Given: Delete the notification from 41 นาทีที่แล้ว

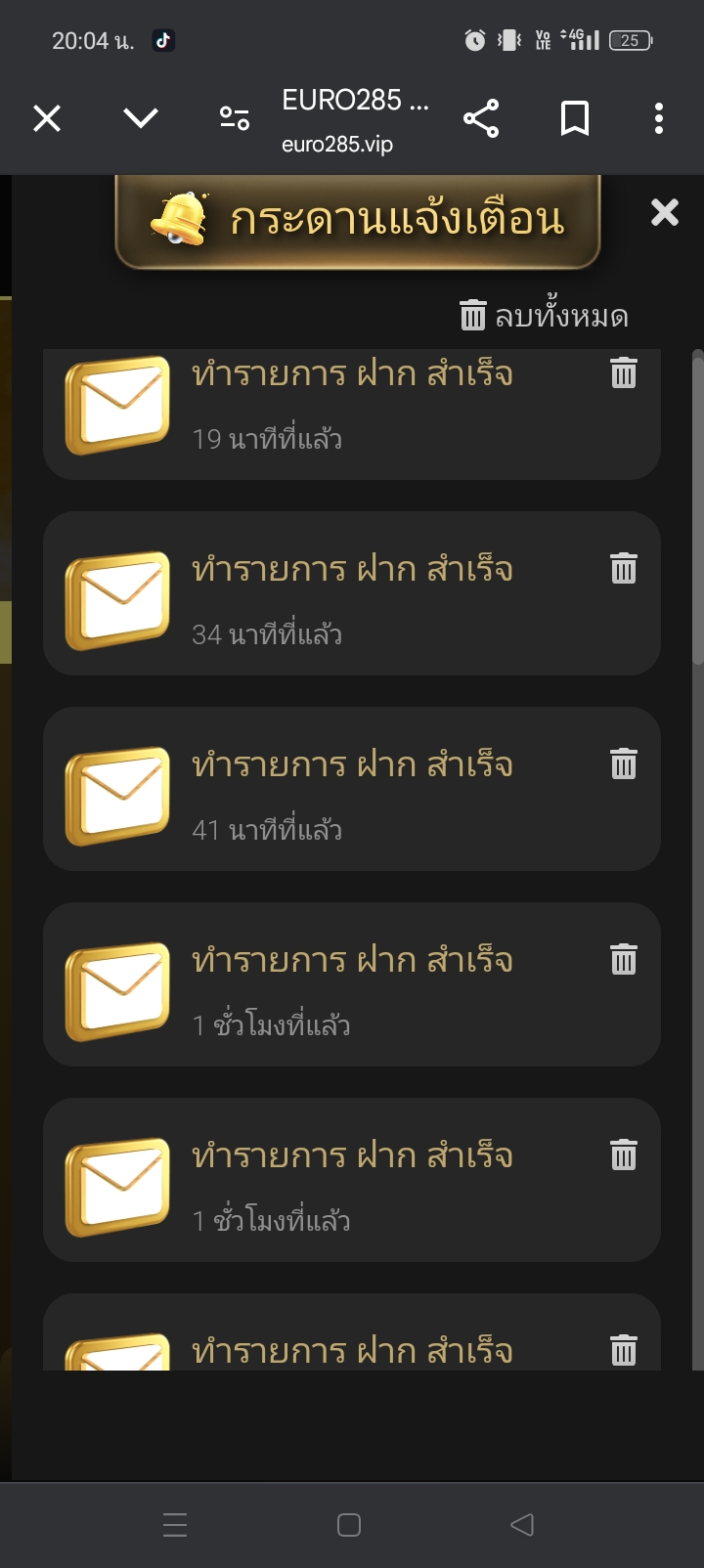Looking at the screenshot, I should click(x=624, y=763).
